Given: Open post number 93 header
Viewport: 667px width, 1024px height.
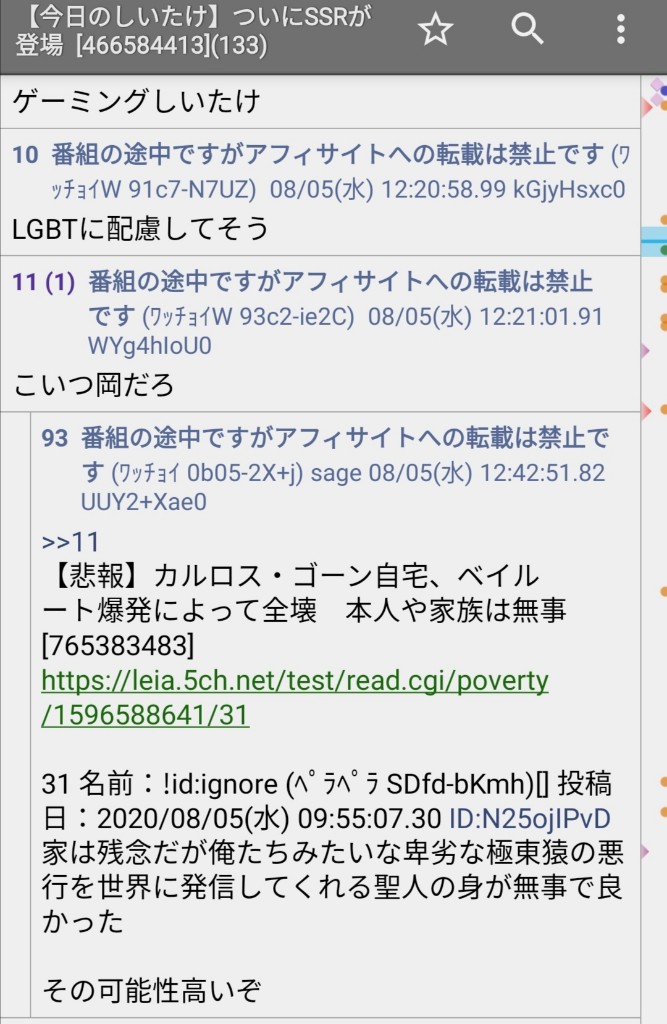Looking at the screenshot, I should pos(55,439).
